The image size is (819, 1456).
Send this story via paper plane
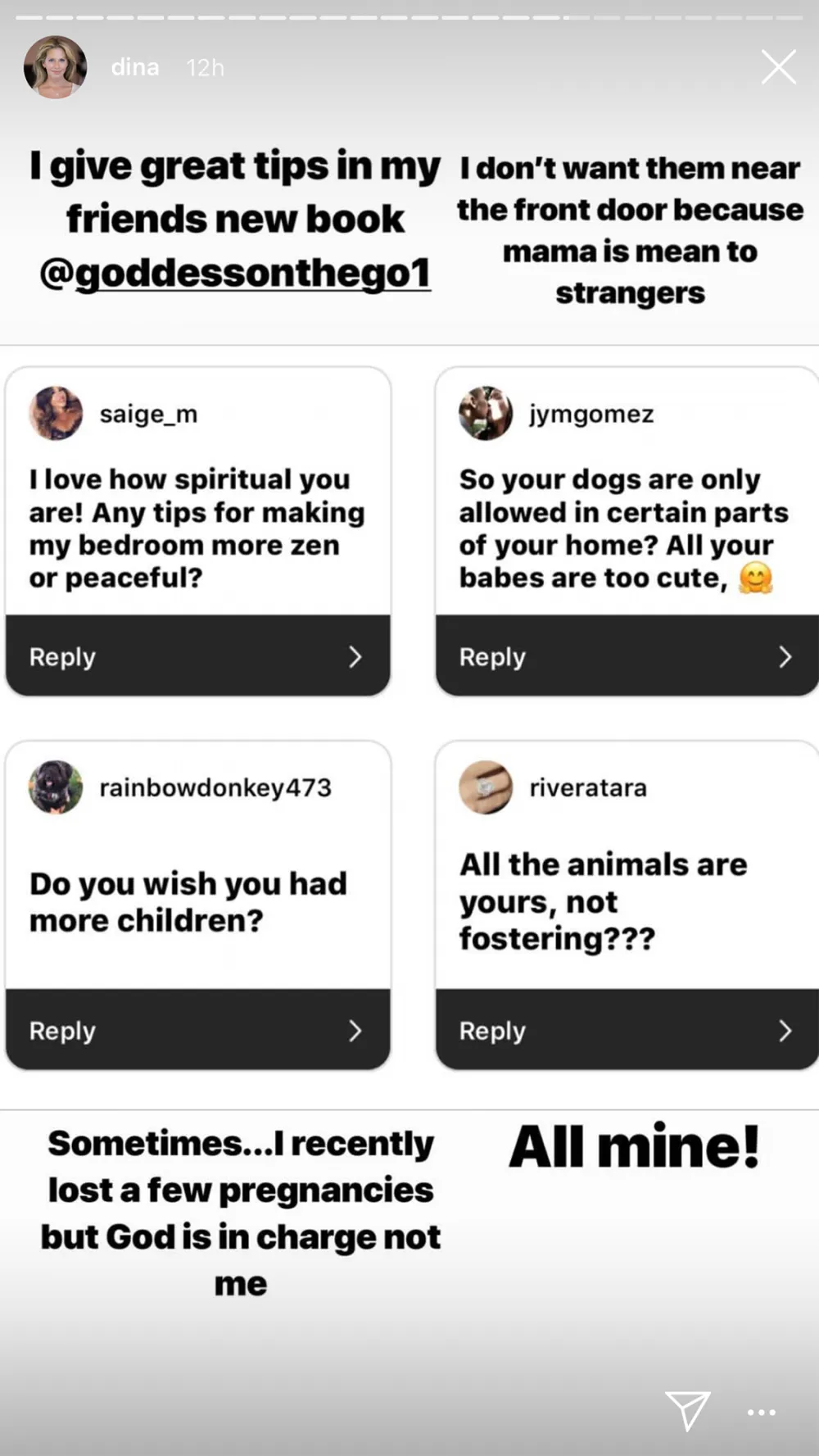tap(687, 1410)
